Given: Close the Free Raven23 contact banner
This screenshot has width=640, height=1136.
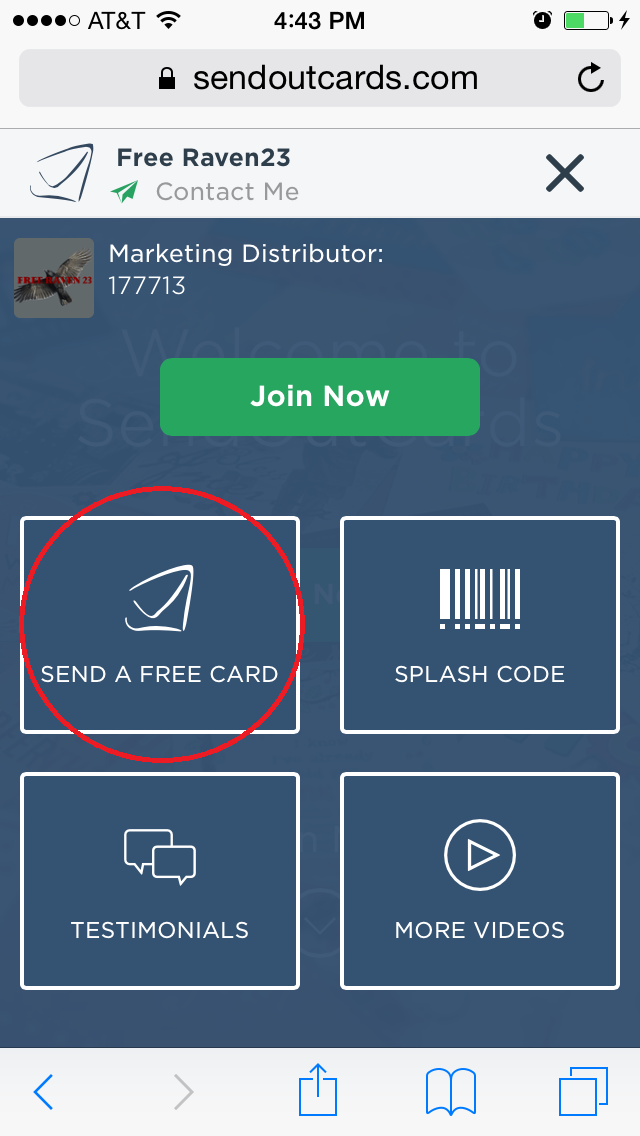Looking at the screenshot, I should [x=565, y=175].
